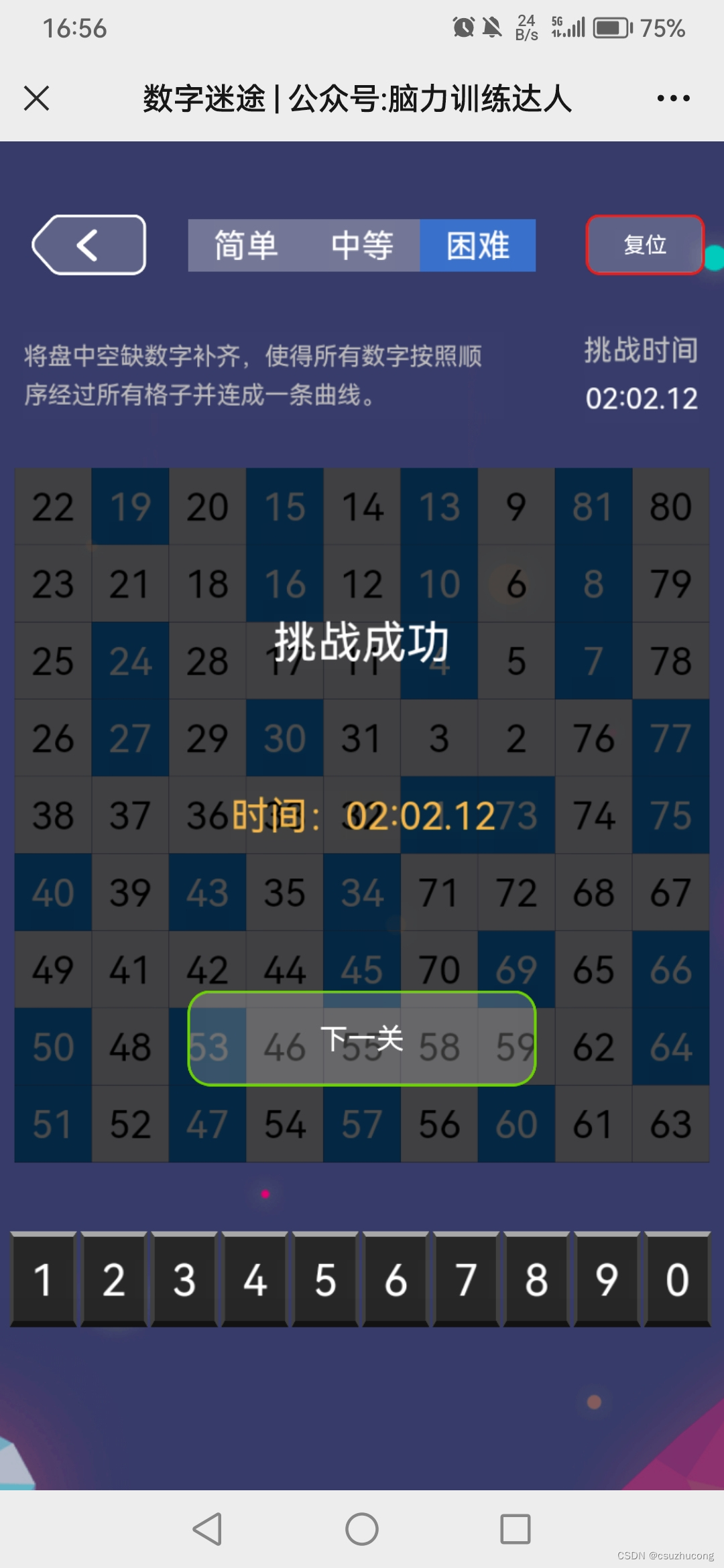Tap number key 5
Image resolution: width=724 pixels, height=1568 pixels.
(325, 1279)
